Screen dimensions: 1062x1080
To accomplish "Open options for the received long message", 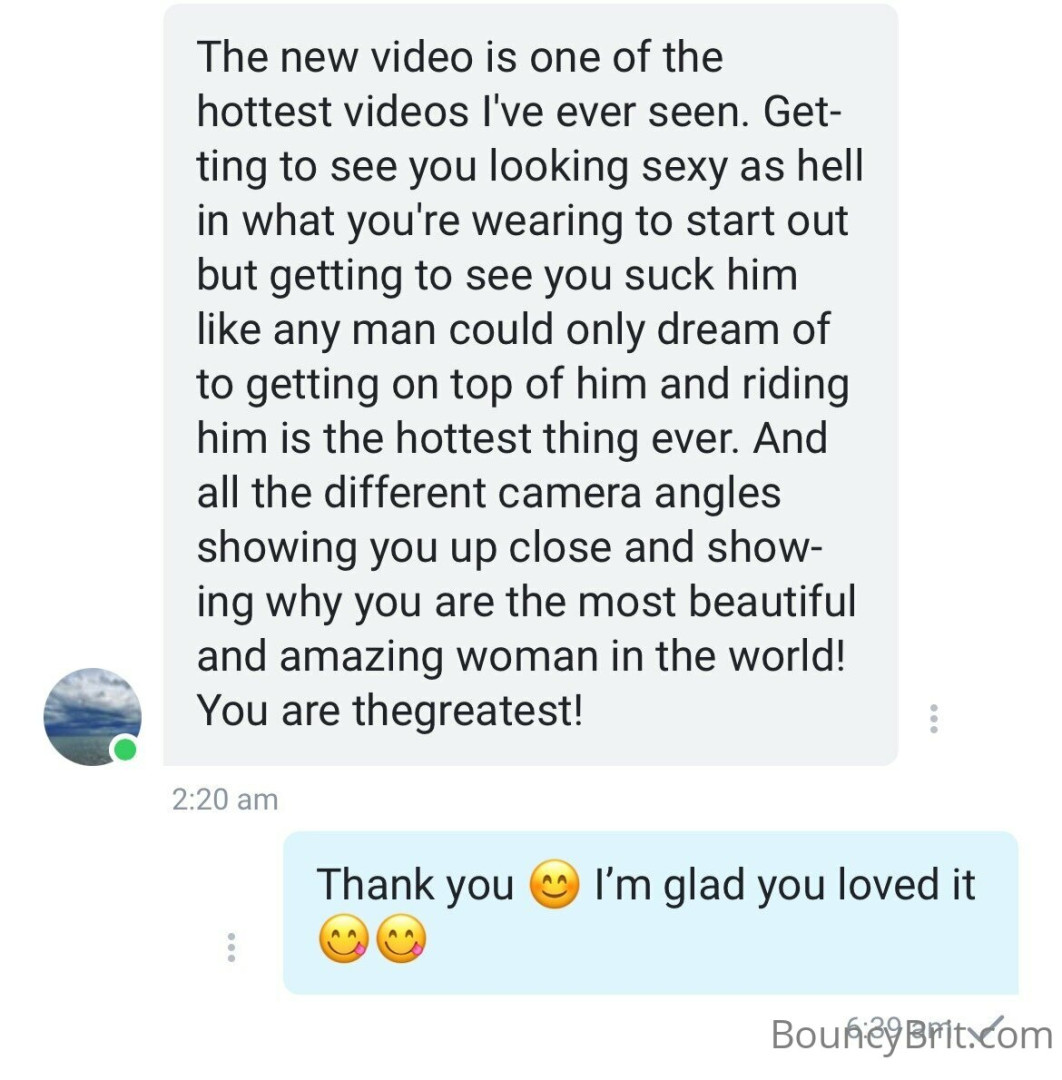I will click(x=933, y=718).
